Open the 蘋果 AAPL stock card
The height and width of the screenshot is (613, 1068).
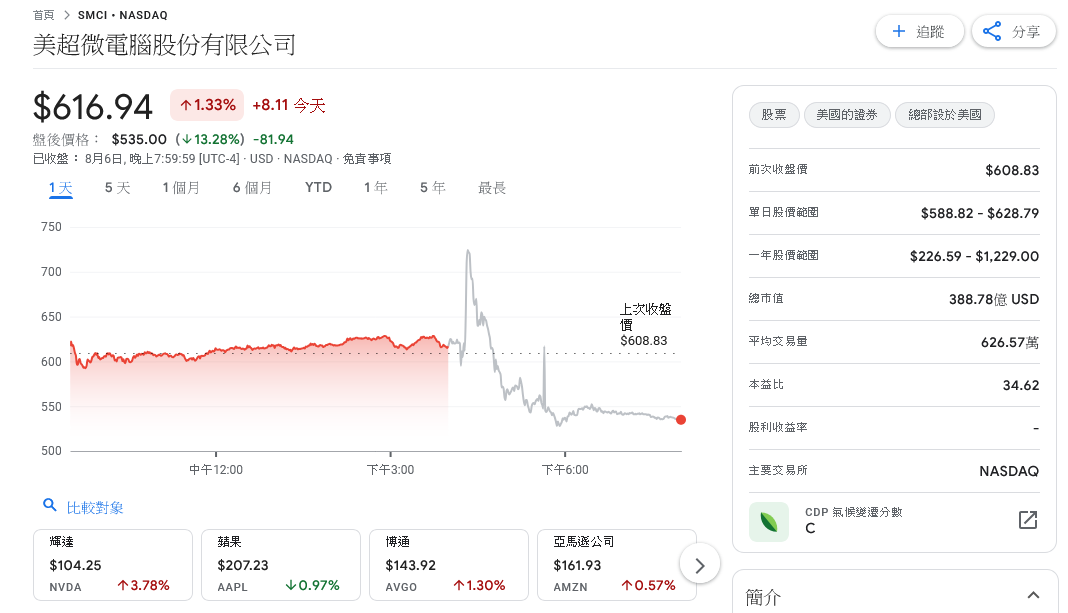click(280, 564)
